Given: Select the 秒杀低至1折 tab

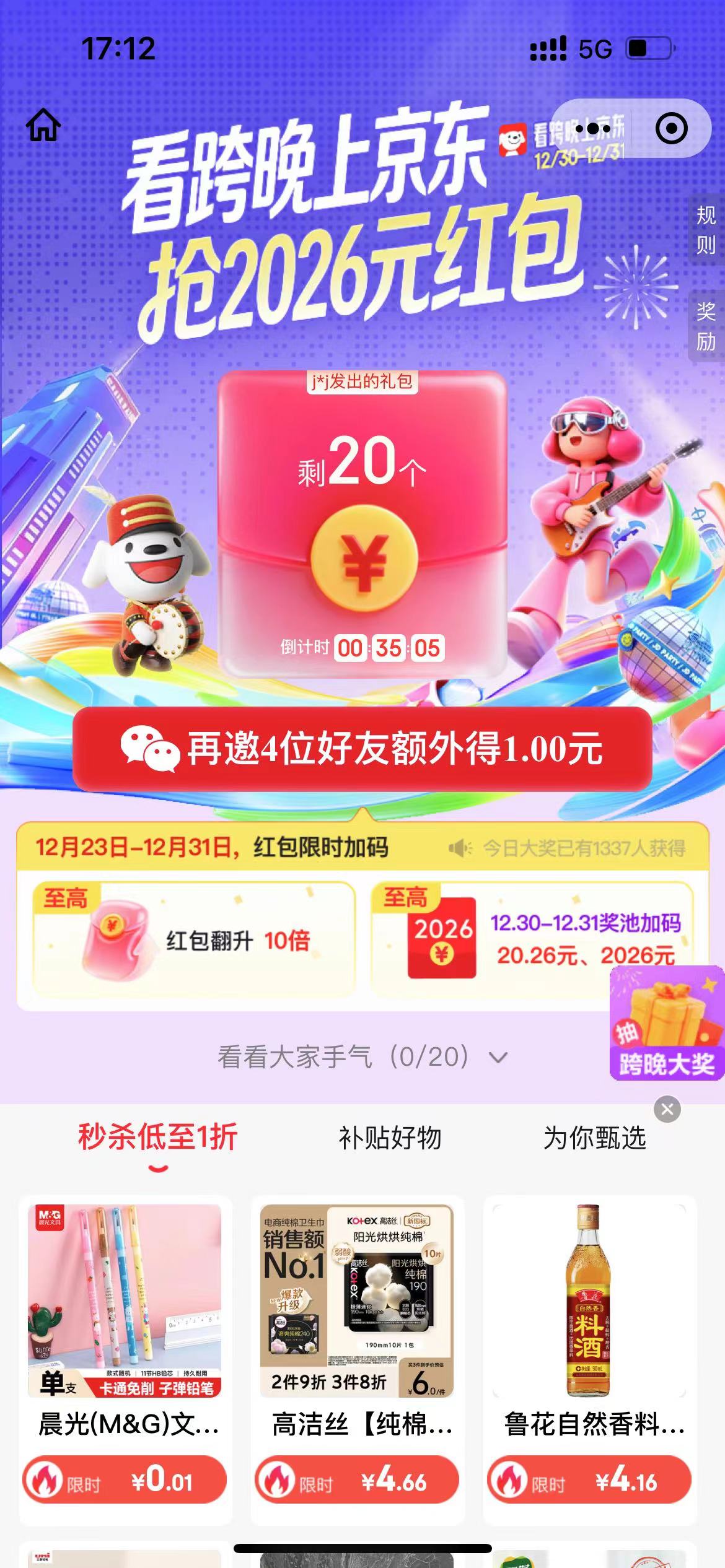Looking at the screenshot, I should point(157,1138).
